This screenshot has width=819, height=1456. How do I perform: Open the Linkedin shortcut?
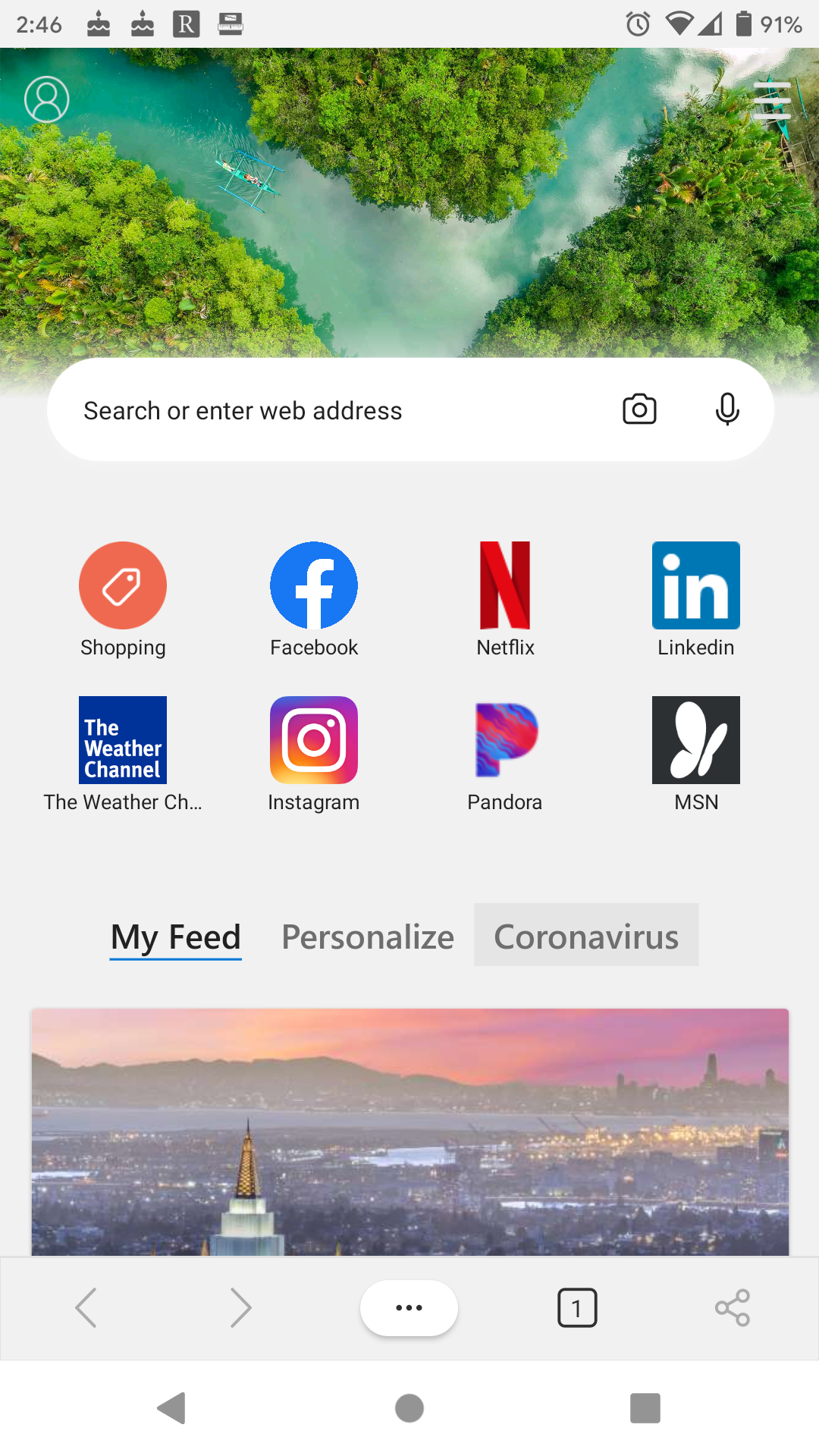click(x=695, y=585)
